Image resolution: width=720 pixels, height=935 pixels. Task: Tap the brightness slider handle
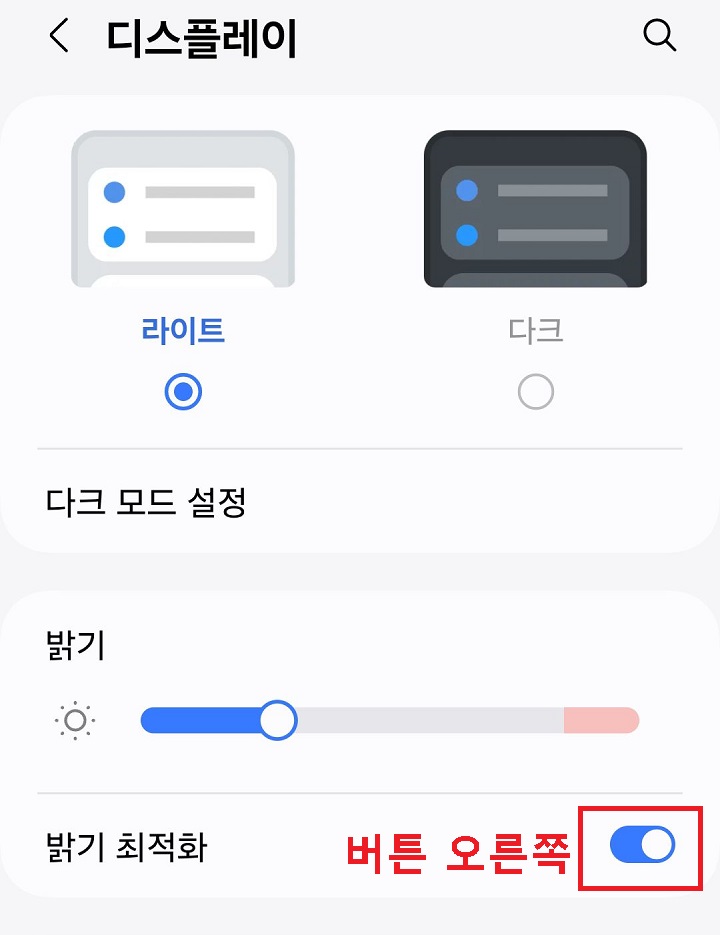(x=279, y=719)
